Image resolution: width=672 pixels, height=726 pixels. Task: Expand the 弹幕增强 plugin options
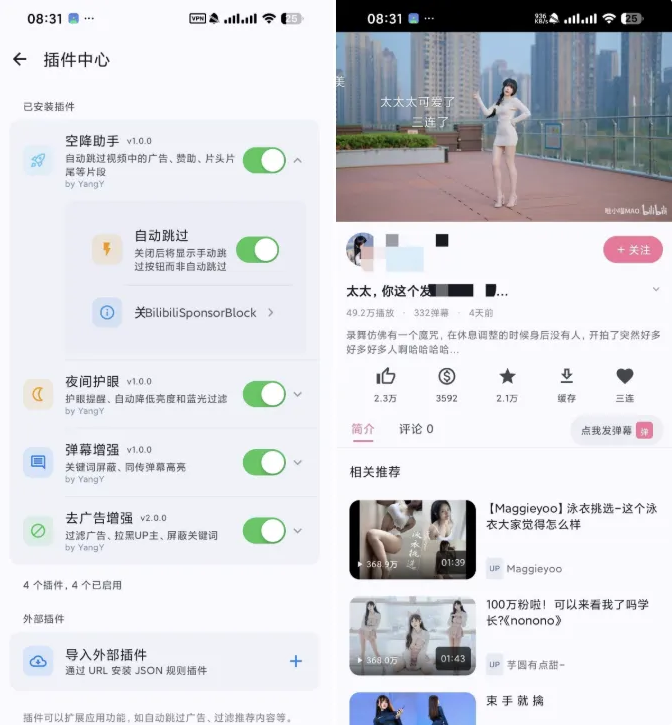tap(298, 462)
